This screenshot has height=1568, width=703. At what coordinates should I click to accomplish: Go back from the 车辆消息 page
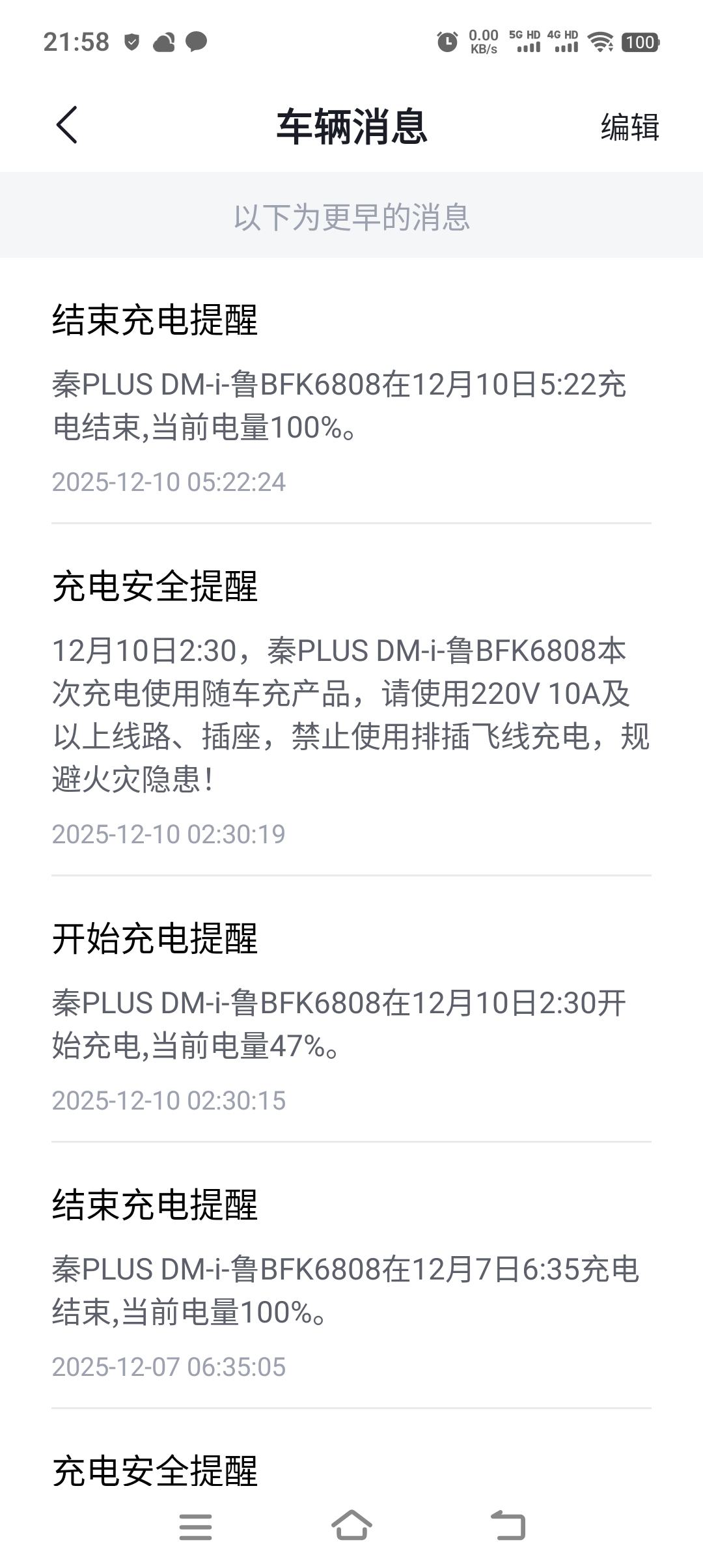67,125
